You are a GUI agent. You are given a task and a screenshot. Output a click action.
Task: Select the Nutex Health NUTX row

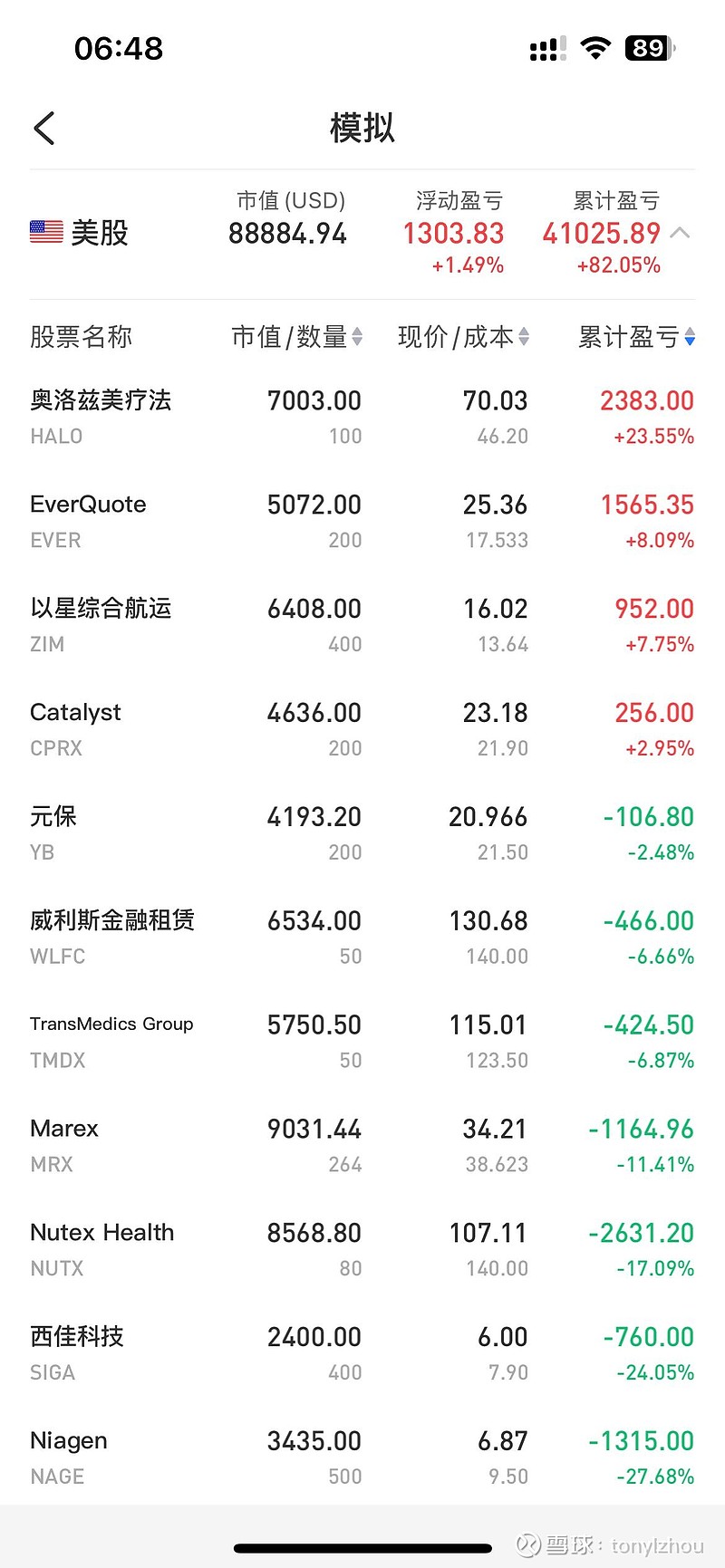pos(362,1250)
